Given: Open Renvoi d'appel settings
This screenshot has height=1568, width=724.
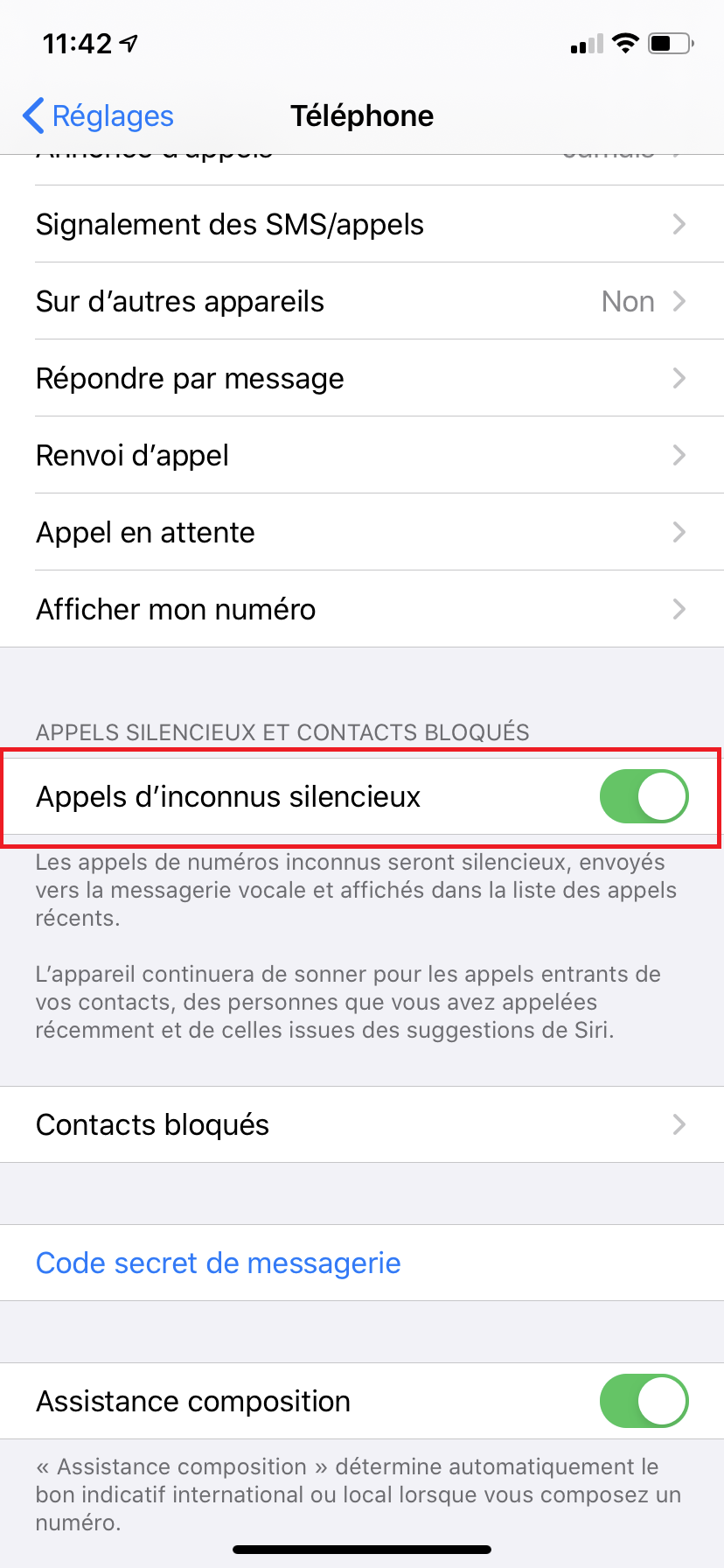Looking at the screenshot, I should point(361,456).
